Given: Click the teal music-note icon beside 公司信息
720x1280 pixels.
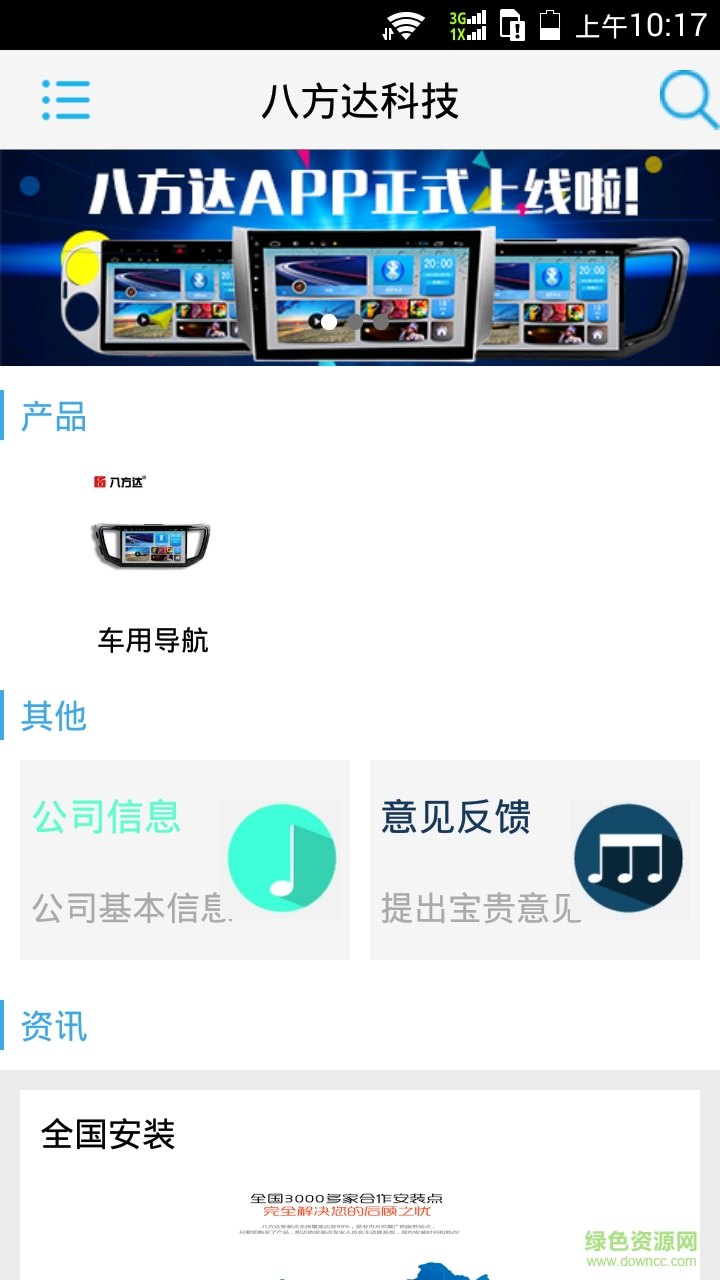Looking at the screenshot, I should coord(281,857).
